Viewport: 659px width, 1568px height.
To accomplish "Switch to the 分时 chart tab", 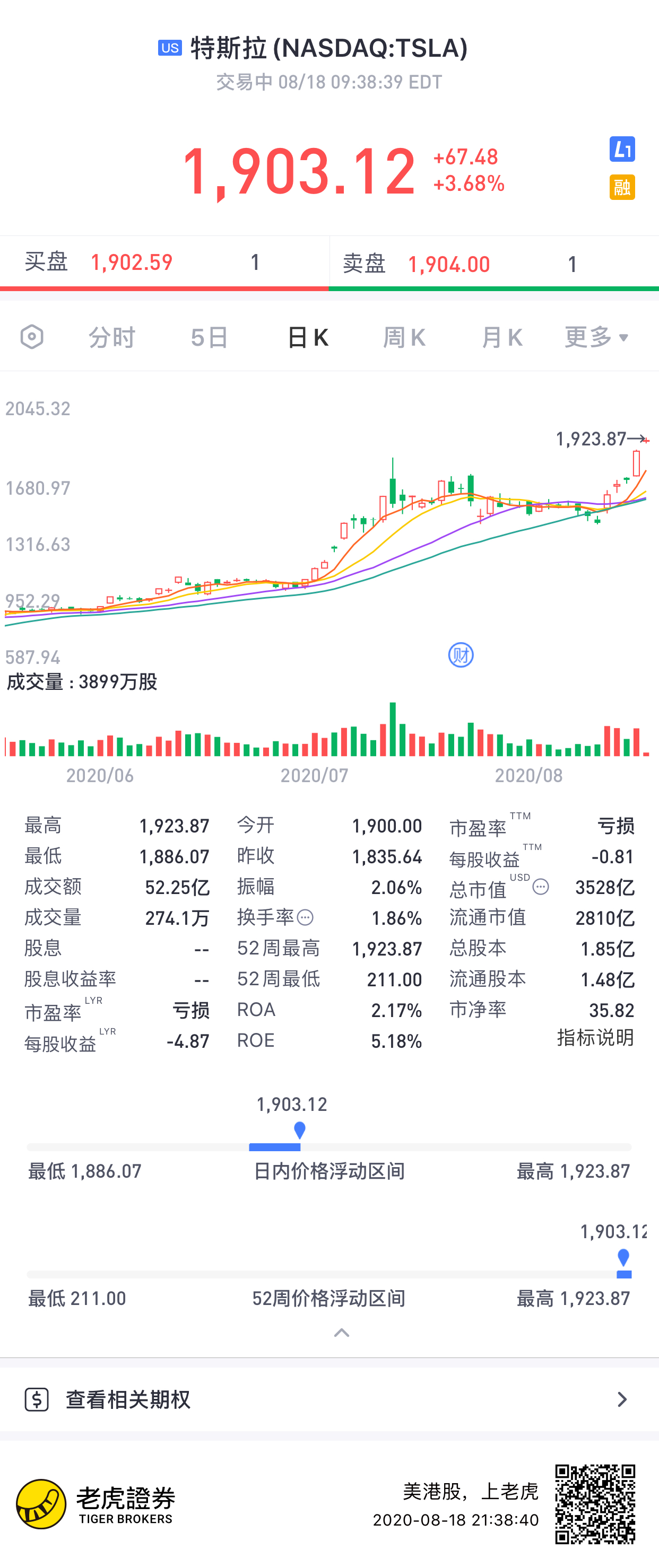I will pos(111,337).
